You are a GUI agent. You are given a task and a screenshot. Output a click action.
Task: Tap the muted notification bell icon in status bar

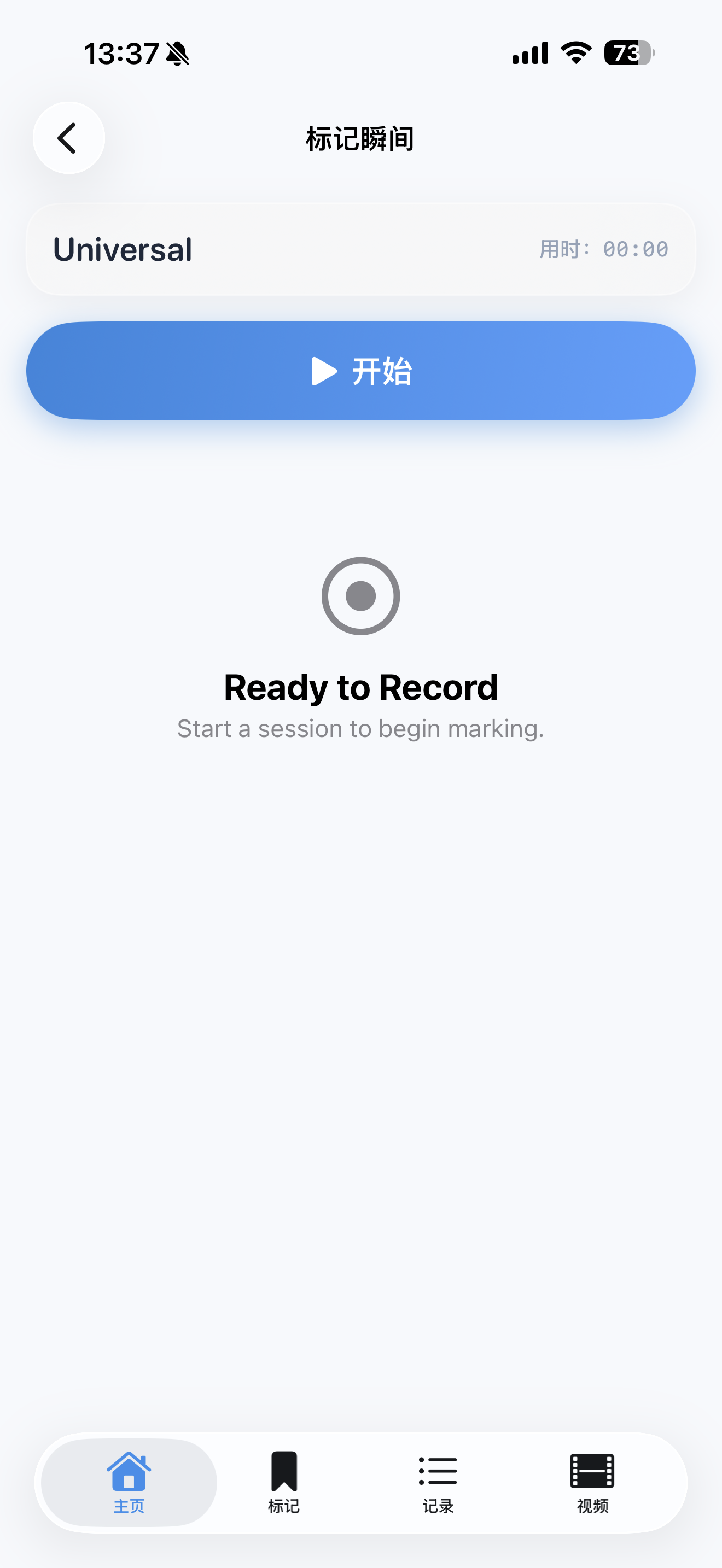[177, 54]
